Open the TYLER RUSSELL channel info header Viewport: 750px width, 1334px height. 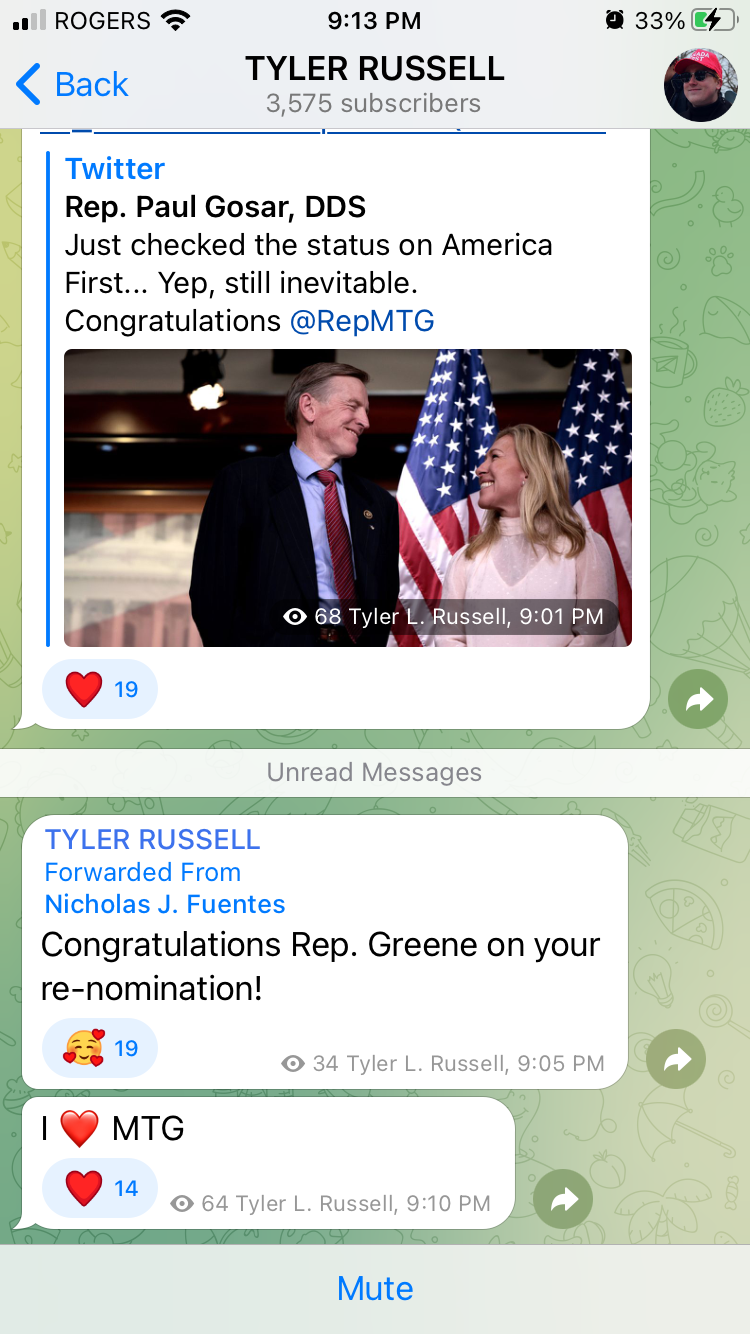coord(374,84)
